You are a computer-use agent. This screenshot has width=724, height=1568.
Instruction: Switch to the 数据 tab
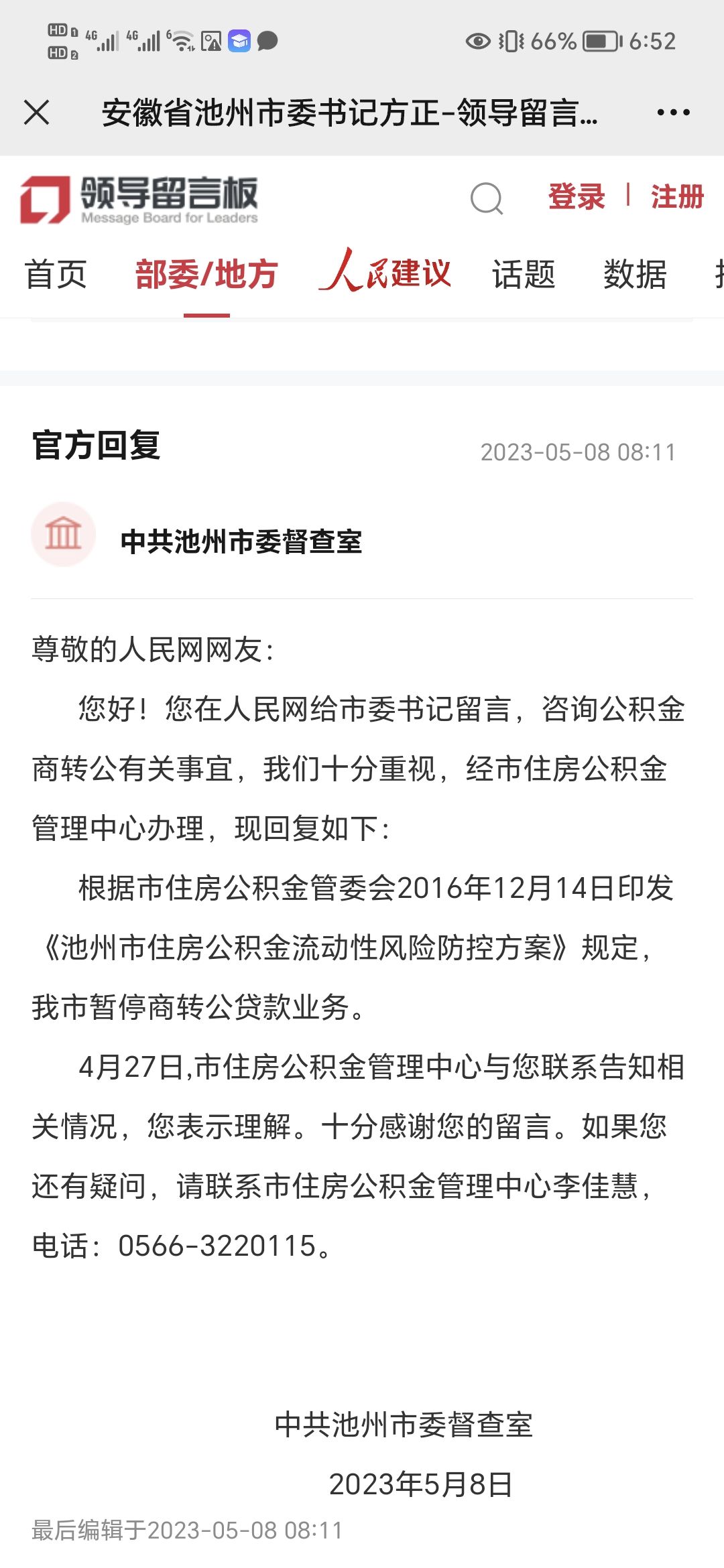pos(635,275)
